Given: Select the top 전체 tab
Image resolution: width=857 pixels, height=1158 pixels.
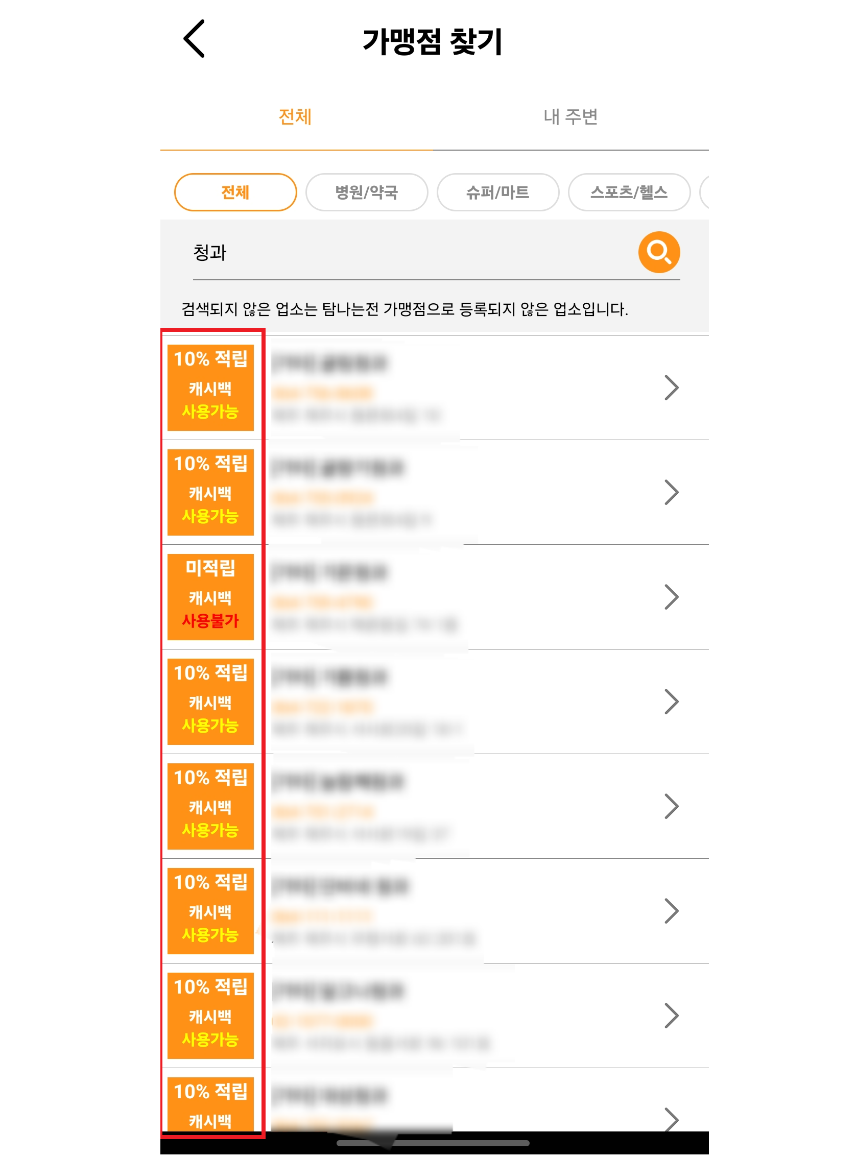Looking at the screenshot, I should coord(295,117).
